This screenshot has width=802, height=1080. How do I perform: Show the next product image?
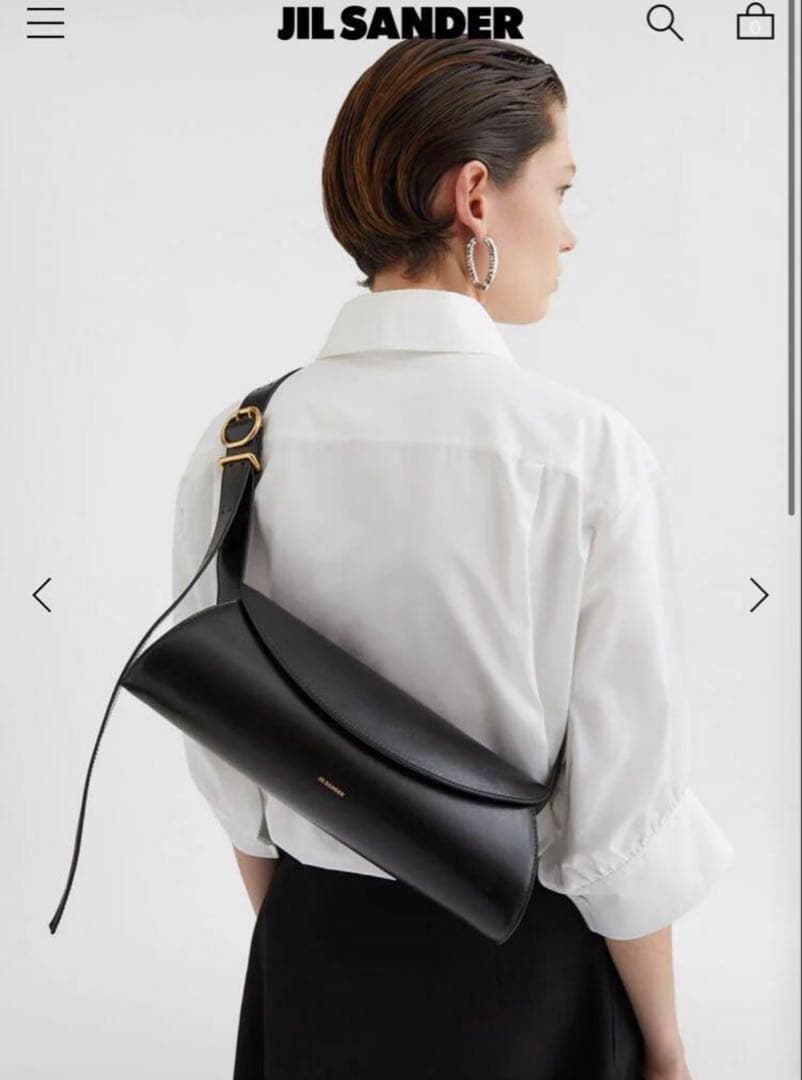point(759,595)
